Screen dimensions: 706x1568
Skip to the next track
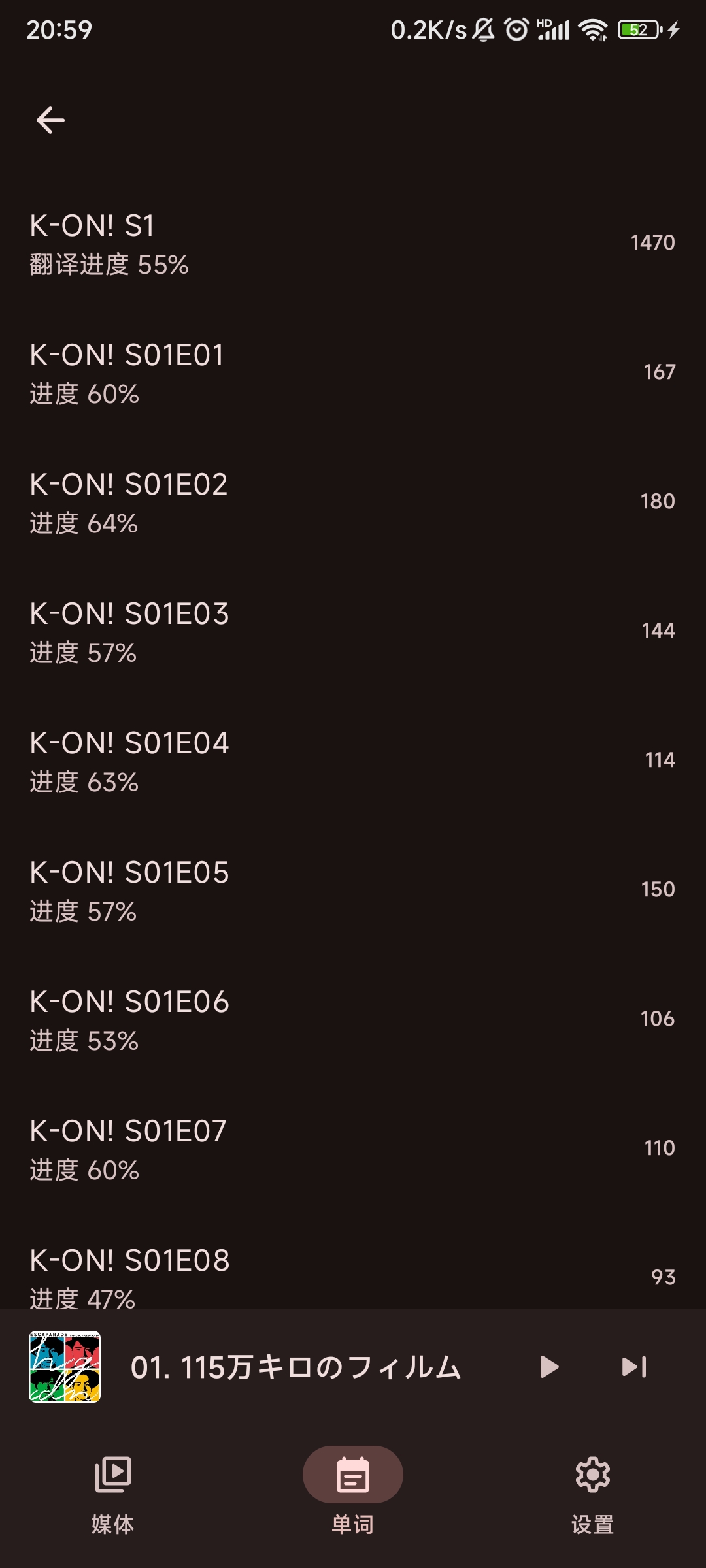pyautogui.click(x=634, y=1367)
